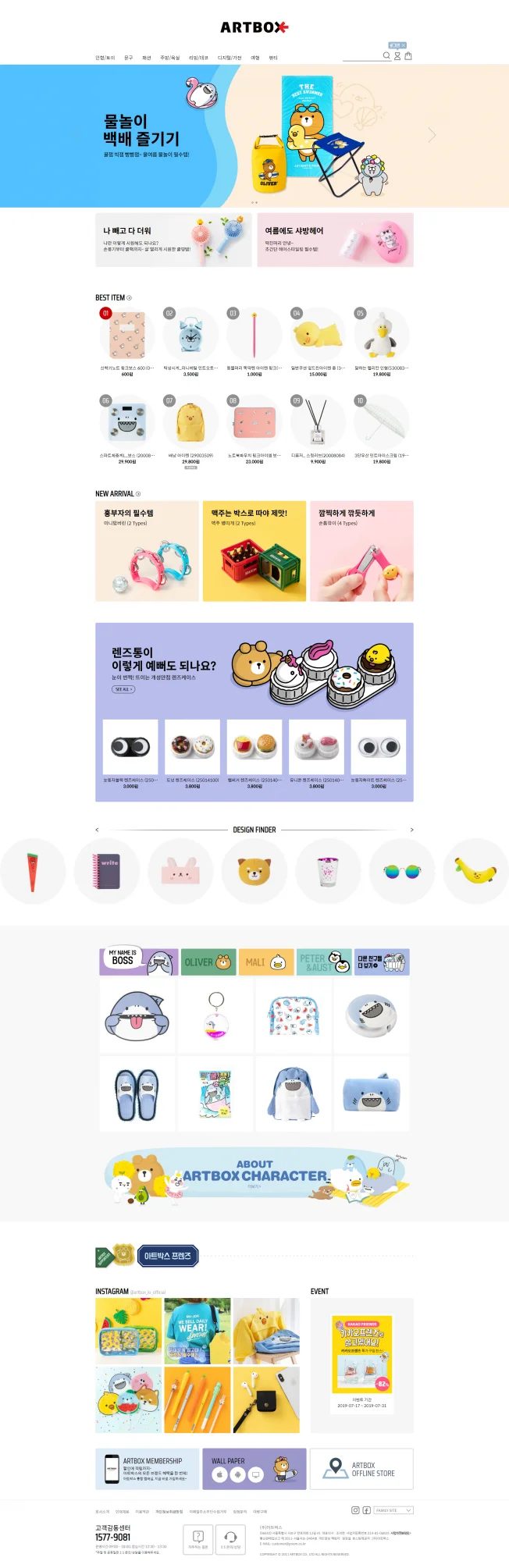Show next Design Finder items arrow
This screenshot has width=509, height=1568.
pos(412,830)
